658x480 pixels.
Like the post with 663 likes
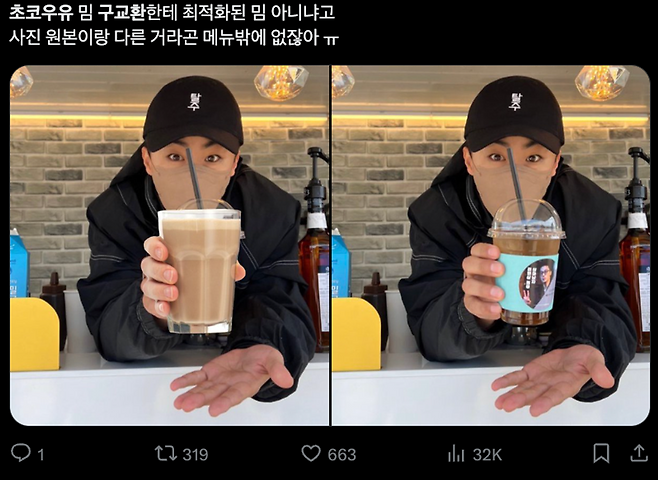312,453
